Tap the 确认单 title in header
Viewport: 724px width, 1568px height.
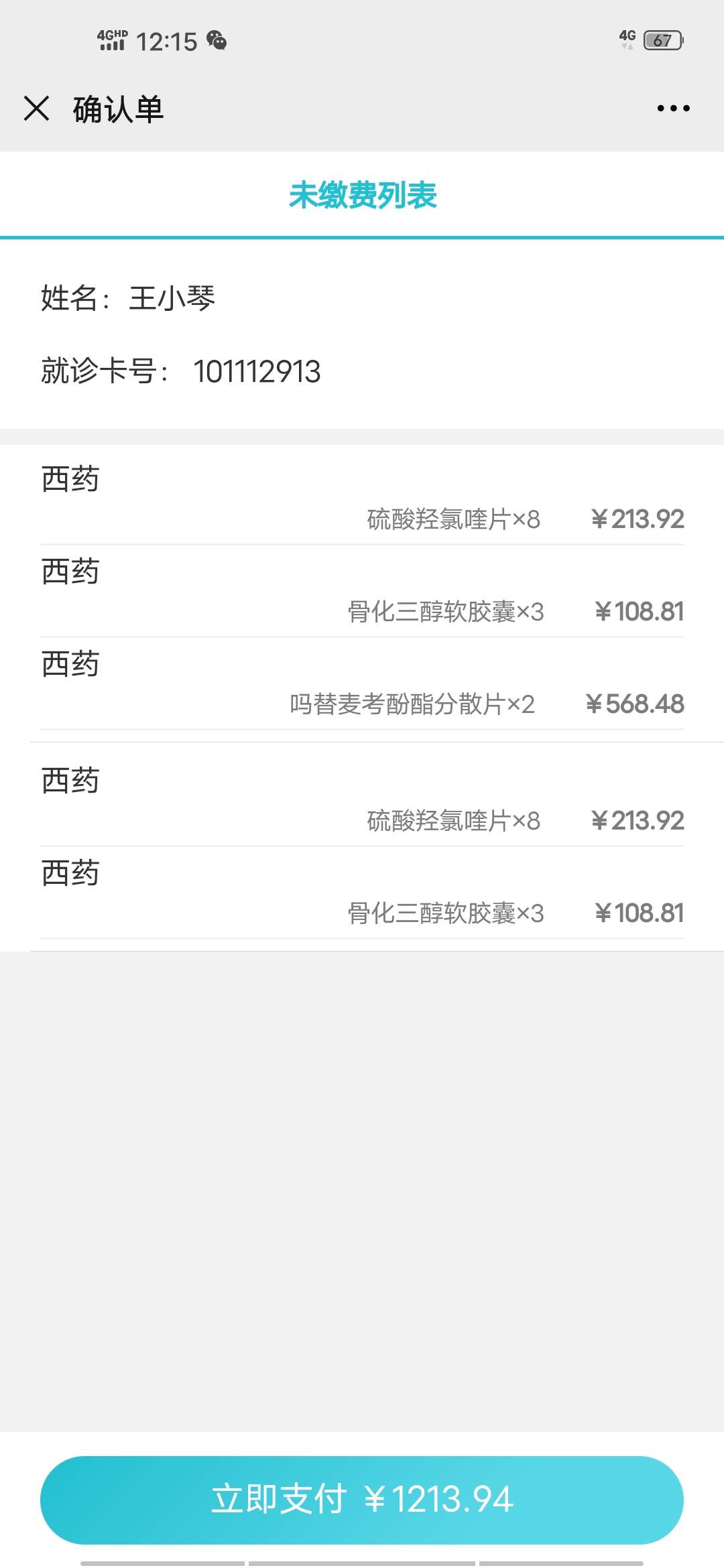(x=118, y=109)
